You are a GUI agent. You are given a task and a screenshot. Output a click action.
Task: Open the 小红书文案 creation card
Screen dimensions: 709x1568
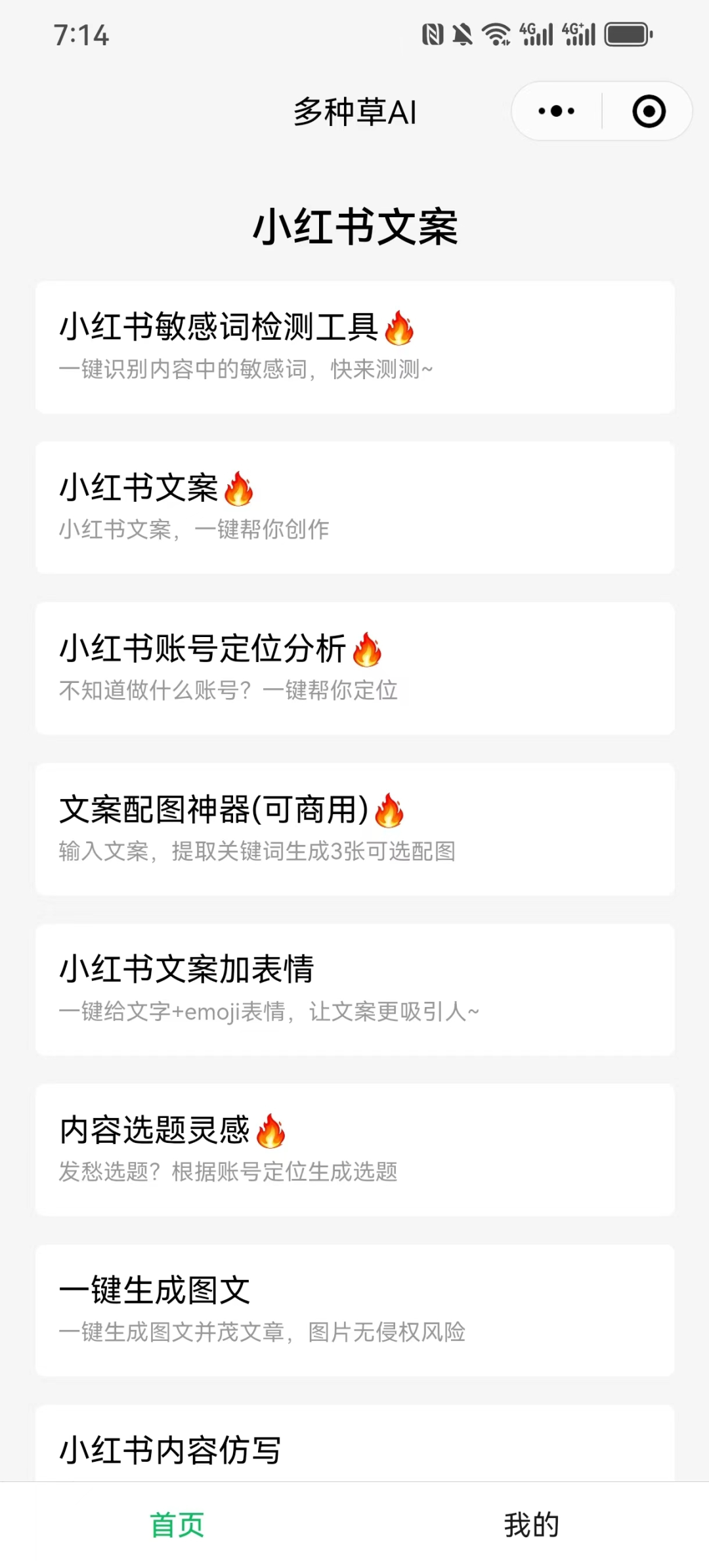tap(355, 508)
